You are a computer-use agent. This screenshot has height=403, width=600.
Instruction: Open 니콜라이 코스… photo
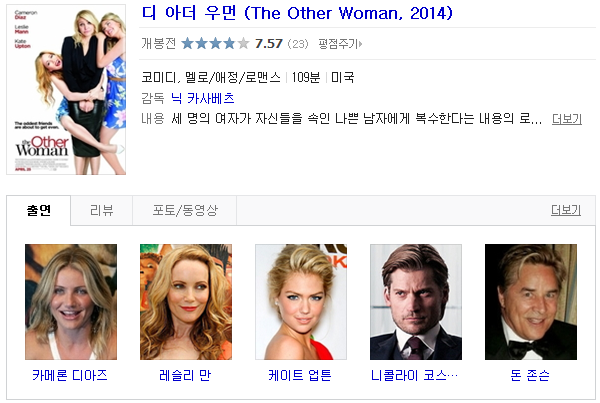416,302
